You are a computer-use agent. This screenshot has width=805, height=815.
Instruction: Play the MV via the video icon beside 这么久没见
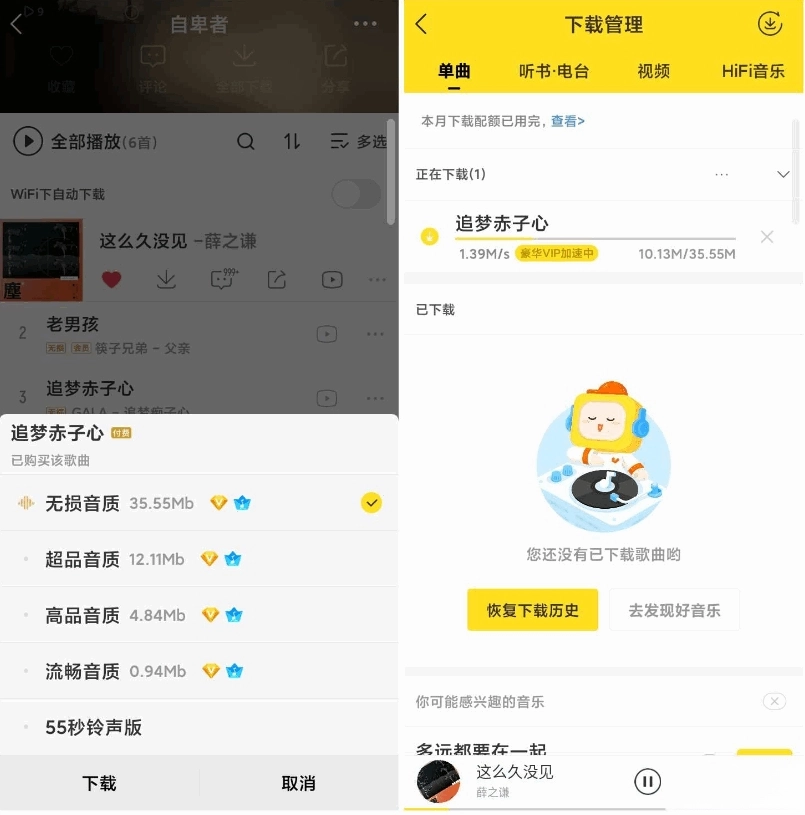tap(331, 280)
